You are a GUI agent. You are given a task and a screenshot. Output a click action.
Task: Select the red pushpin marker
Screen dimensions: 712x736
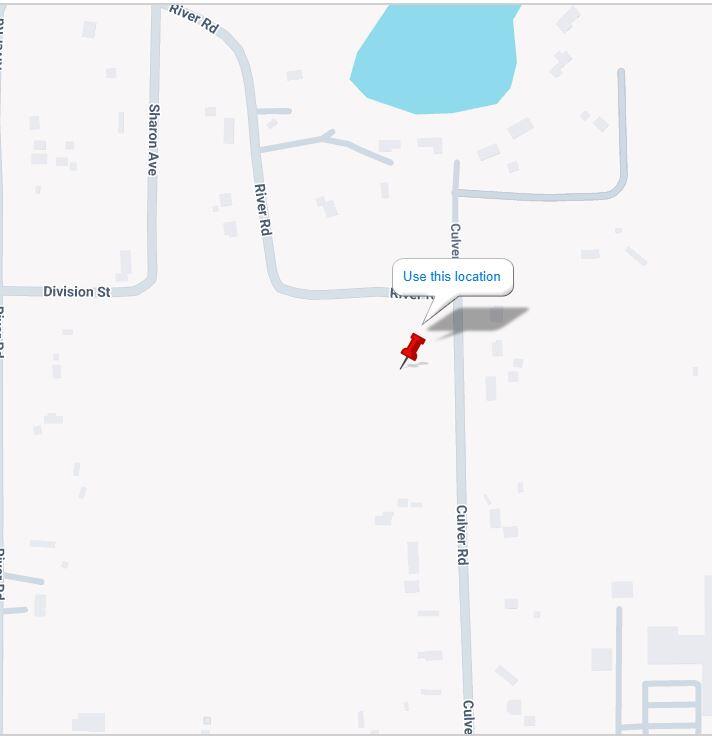(x=412, y=349)
